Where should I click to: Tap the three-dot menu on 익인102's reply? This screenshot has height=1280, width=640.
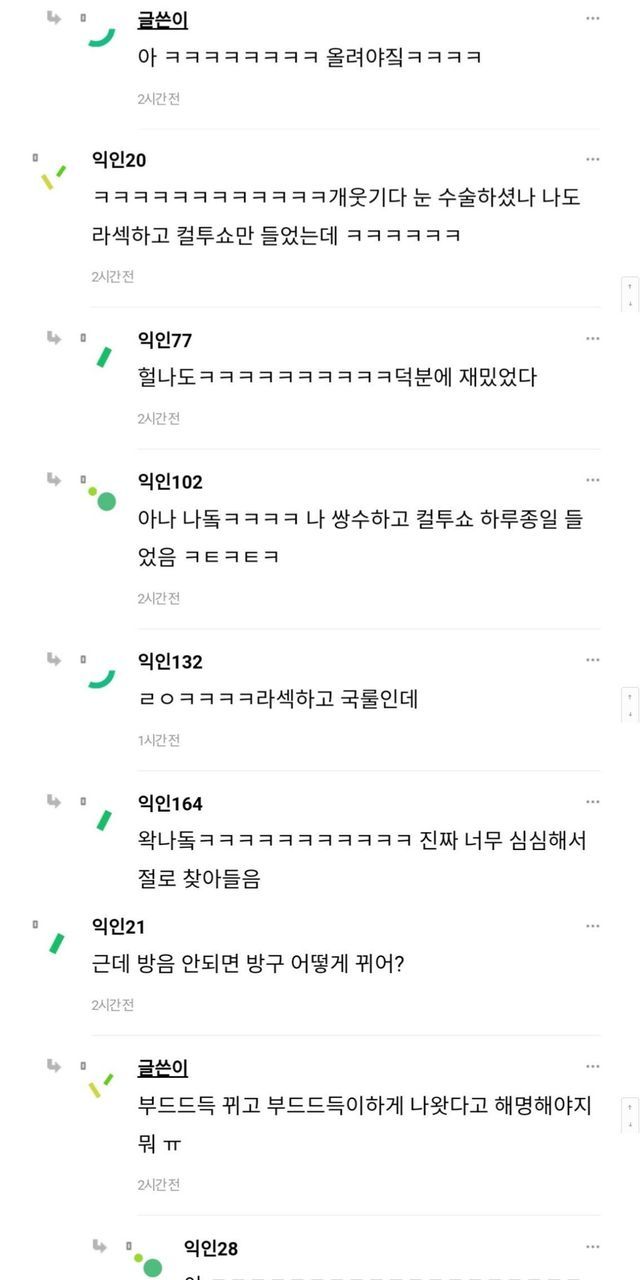[x=593, y=480]
